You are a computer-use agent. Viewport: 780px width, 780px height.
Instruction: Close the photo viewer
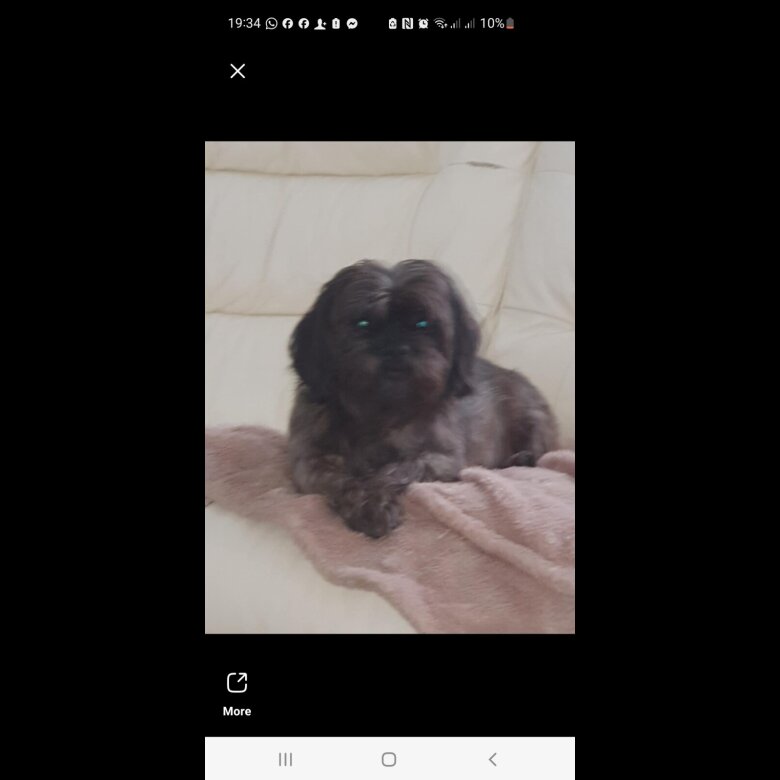(x=237, y=71)
